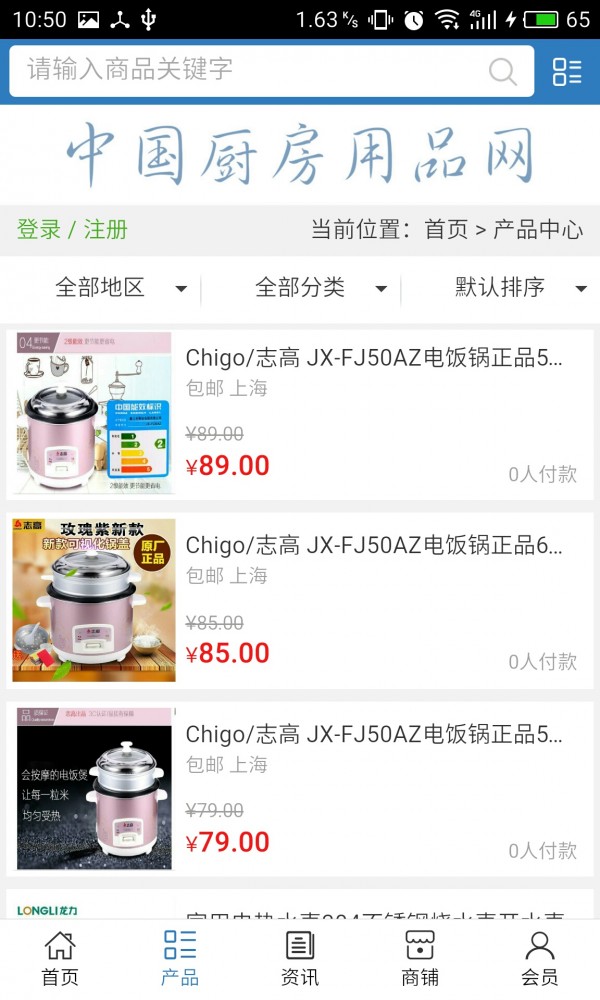Switch to the 资讯 news tab
The height and width of the screenshot is (1000, 600).
(x=300, y=958)
